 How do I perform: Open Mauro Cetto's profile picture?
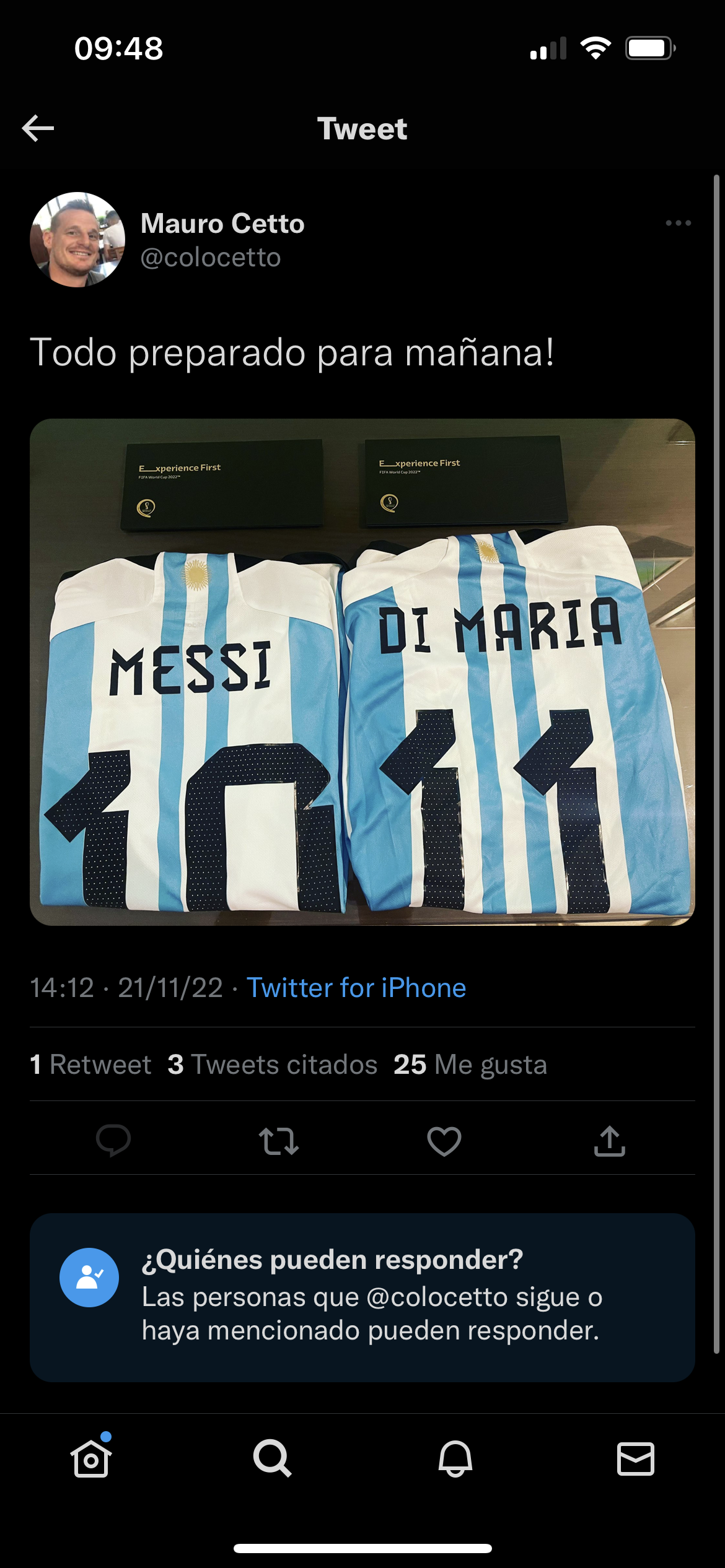77,240
